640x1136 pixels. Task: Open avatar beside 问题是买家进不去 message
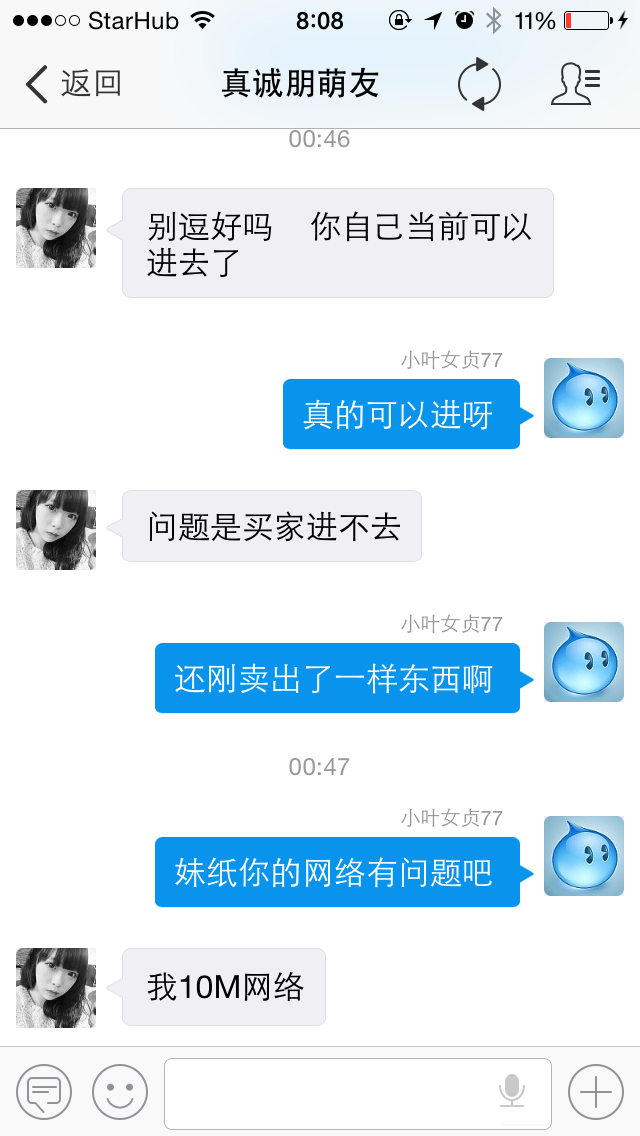point(56,530)
